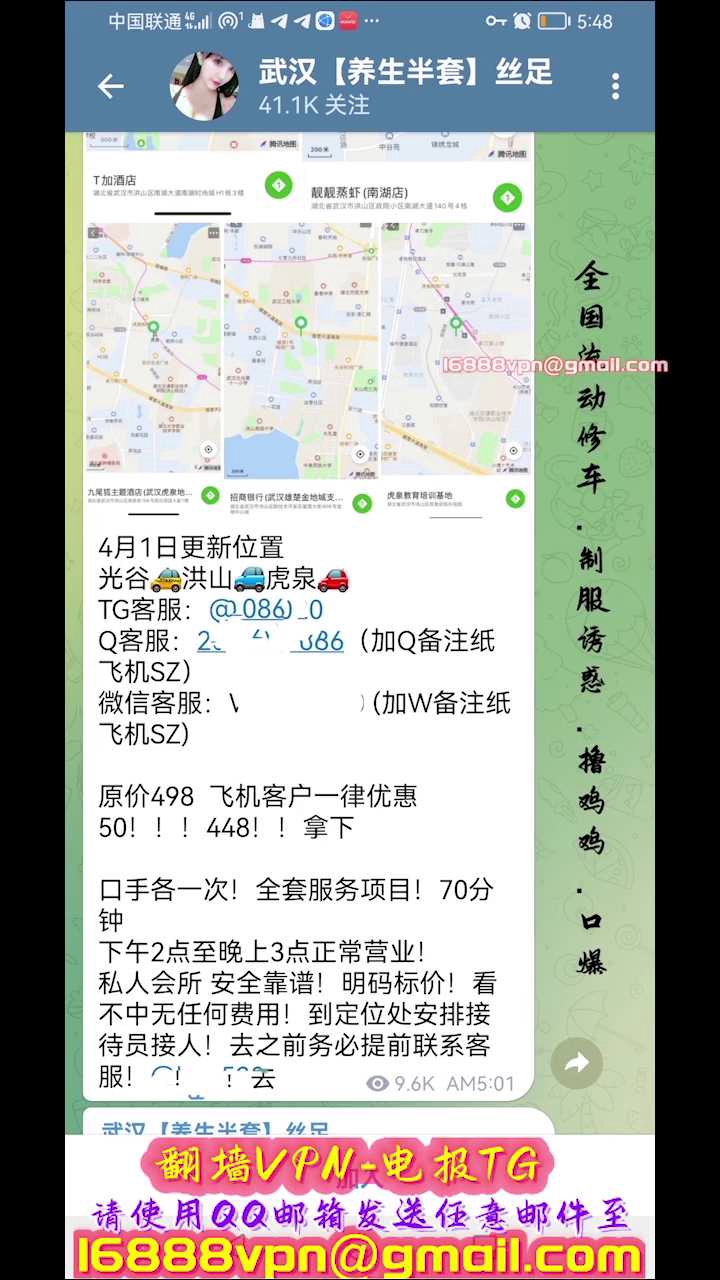Tap the Q客服 number link

coord(271,641)
